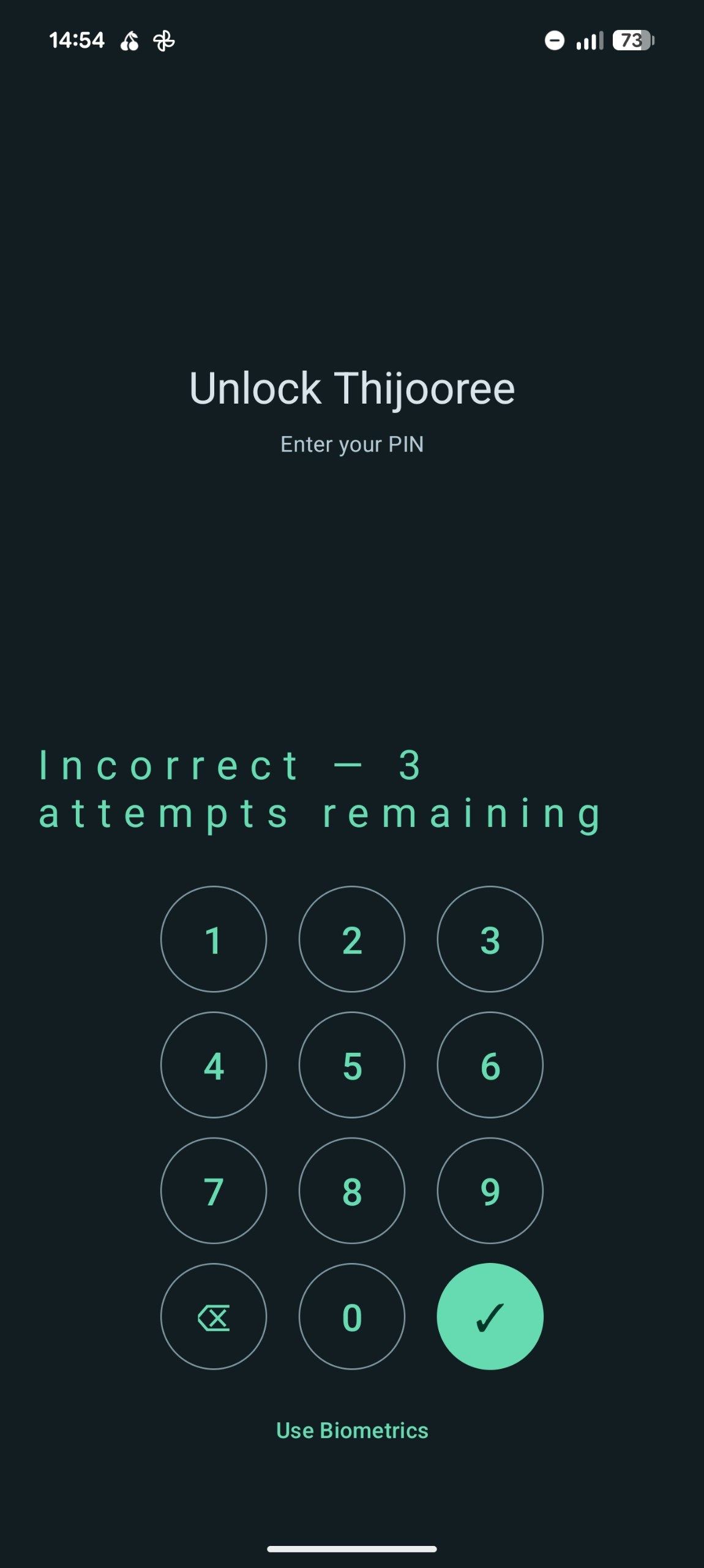Delete the last digit with backspace
This screenshot has height=1568, width=704.
[x=214, y=1316]
